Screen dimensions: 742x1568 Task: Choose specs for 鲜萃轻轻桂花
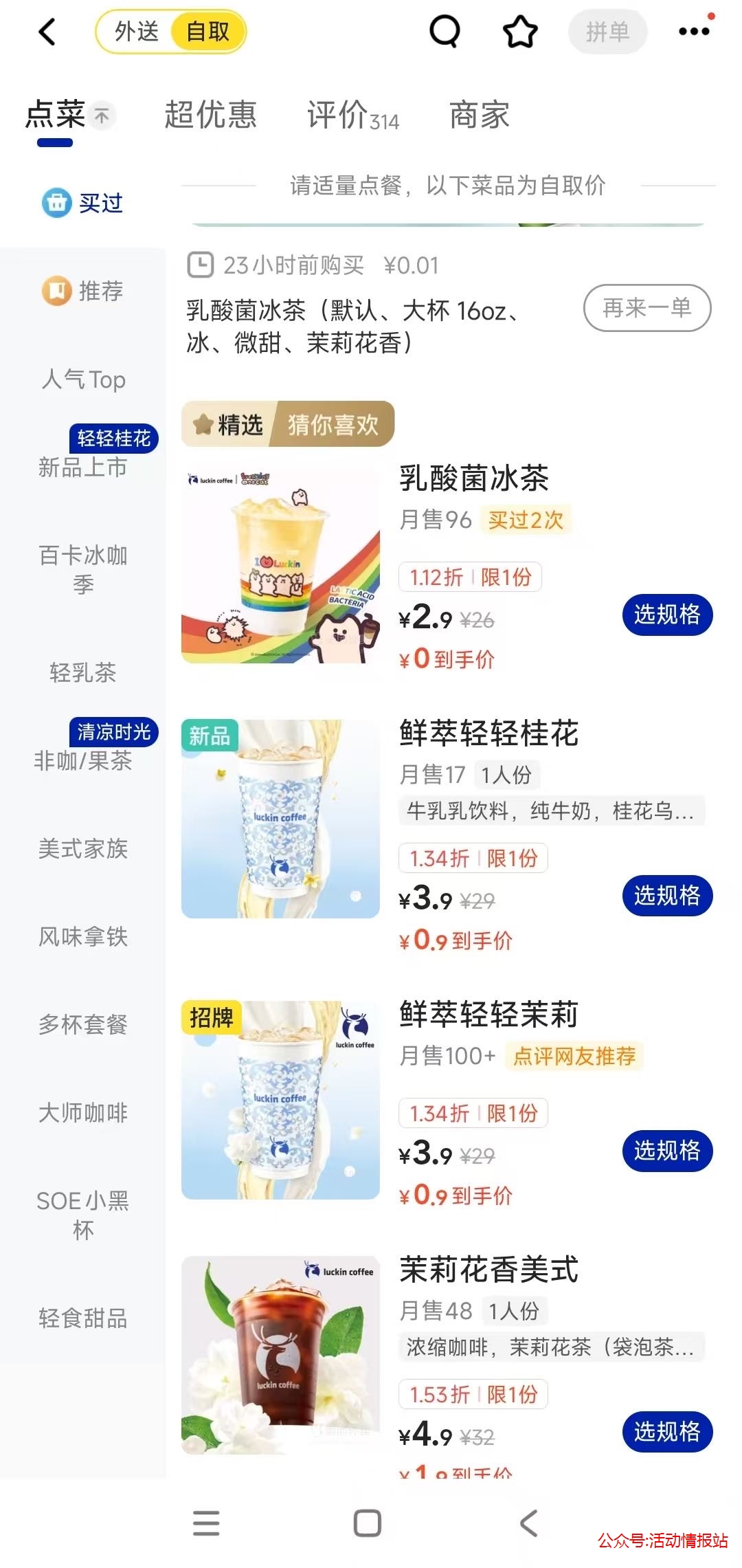667,896
